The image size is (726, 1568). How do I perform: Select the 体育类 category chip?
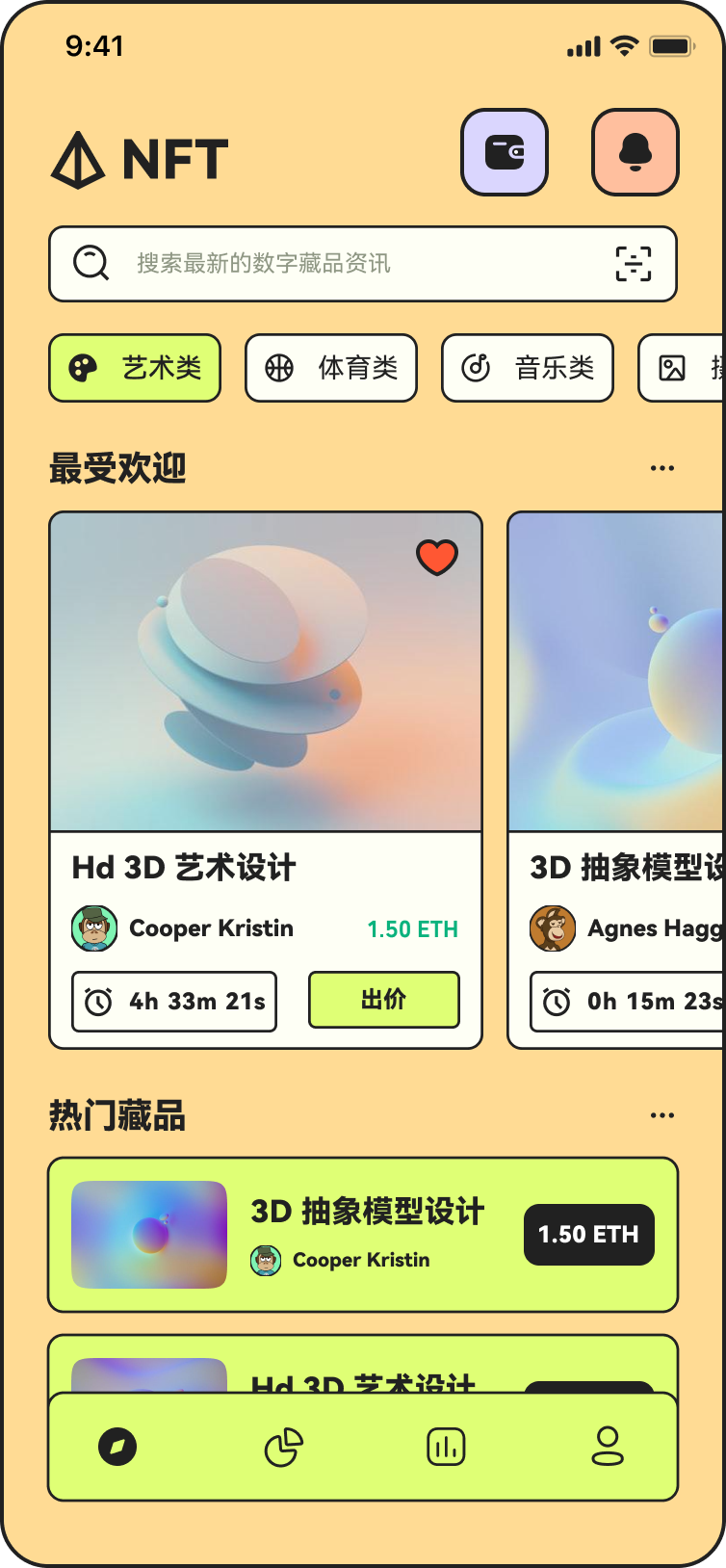point(331,368)
